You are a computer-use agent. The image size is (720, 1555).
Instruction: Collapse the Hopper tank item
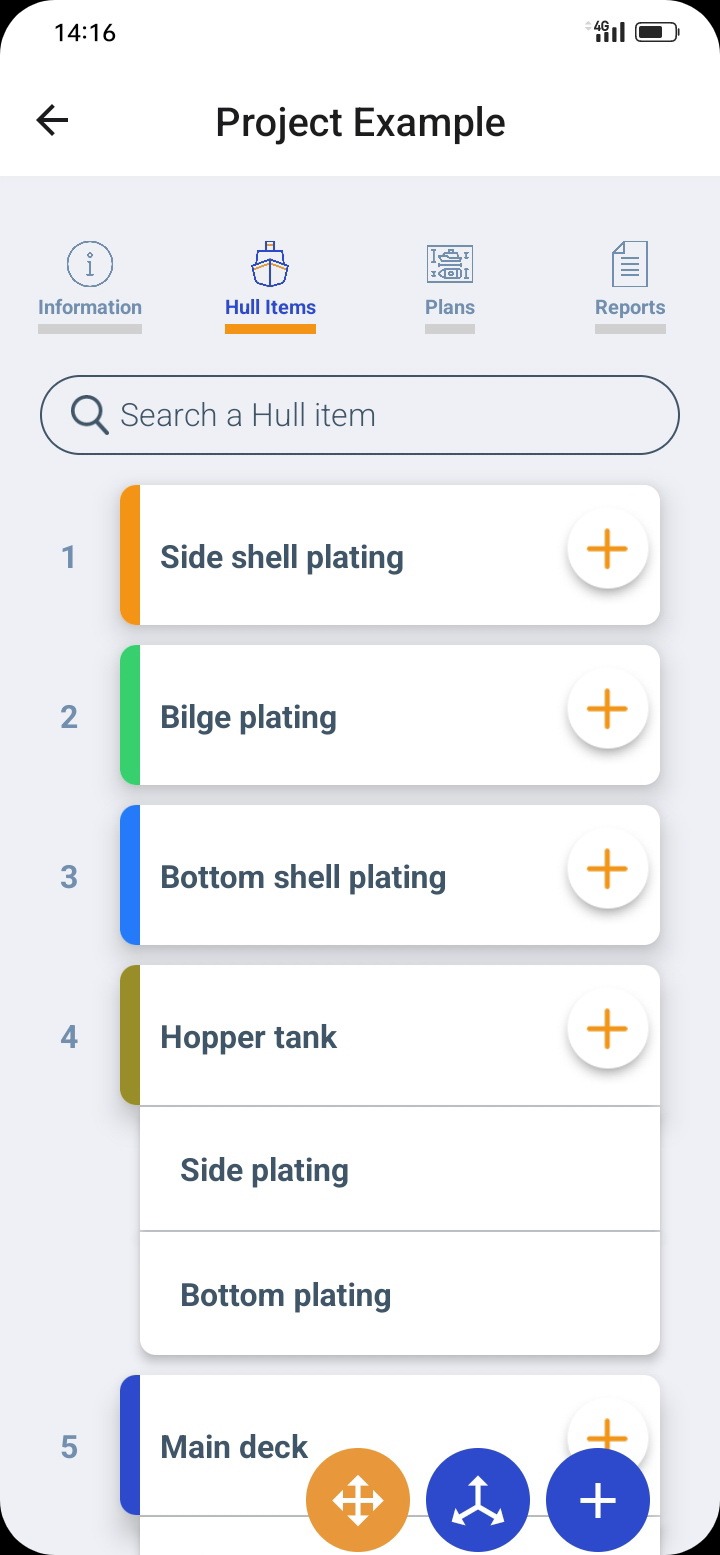click(x=340, y=1037)
